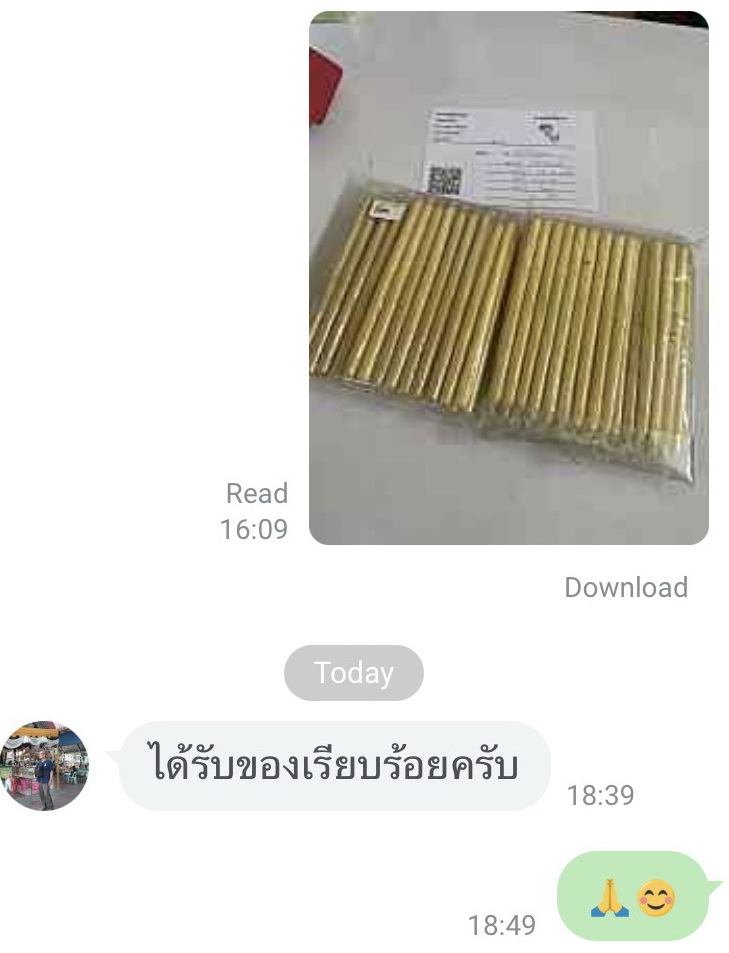Open the sent photo of yellow sticks
729x953 pixels.
(x=508, y=278)
